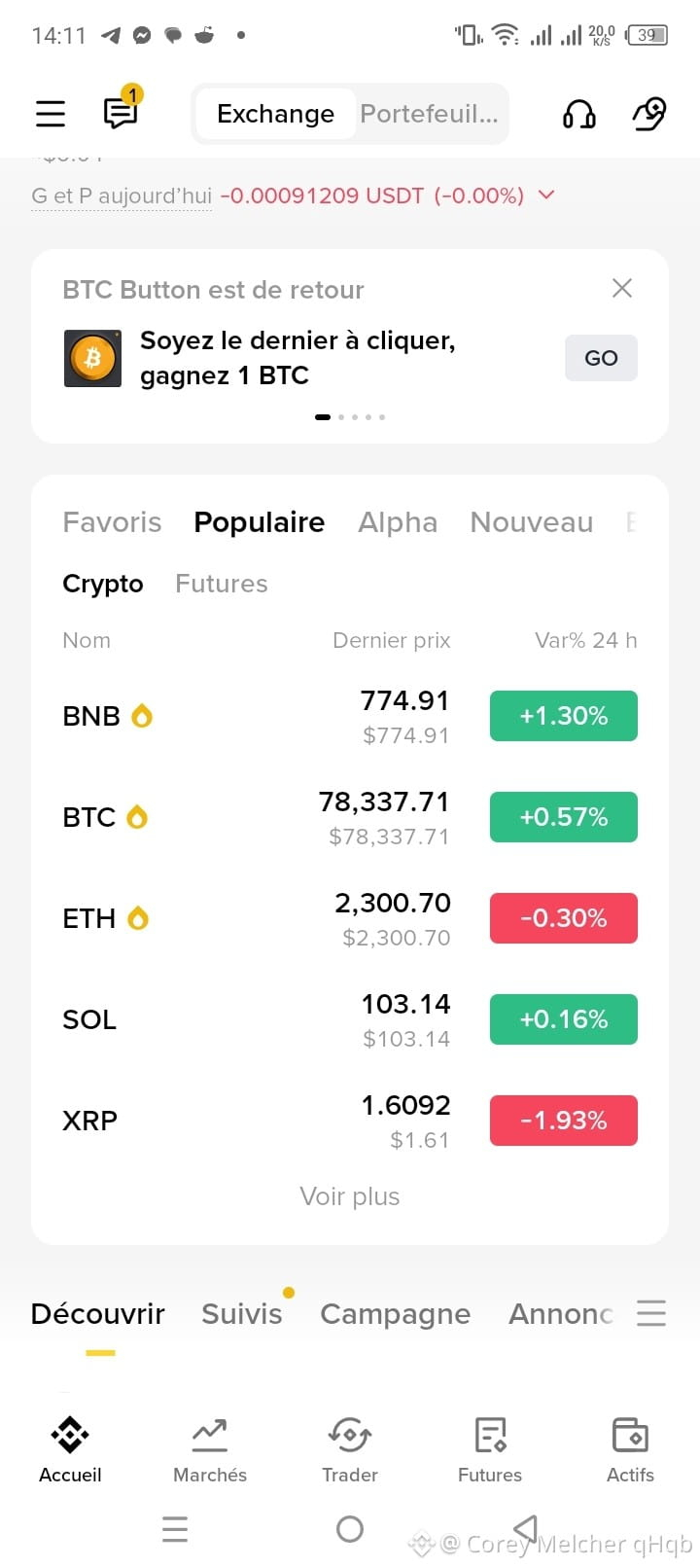
Task: Open the Campagne feed tab
Action: 395,1314
